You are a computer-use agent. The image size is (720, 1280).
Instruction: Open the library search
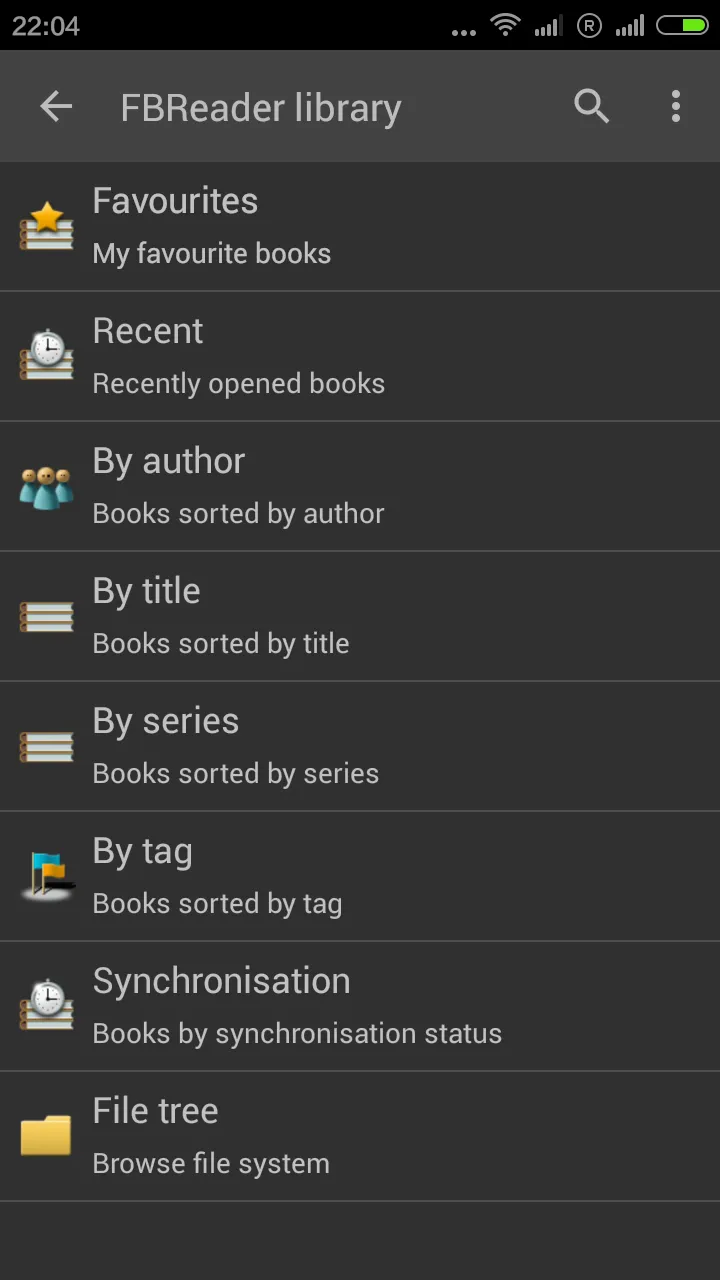pyautogui.click(x=592, y=106)
